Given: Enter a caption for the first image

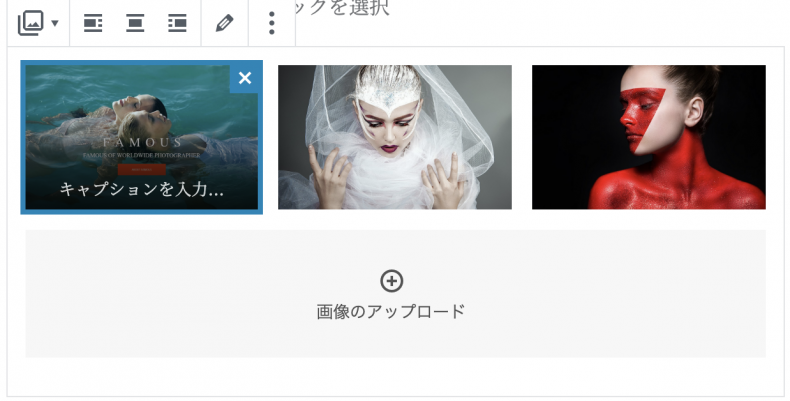Looking at the screenshot, I should click(x=141, y=189).
